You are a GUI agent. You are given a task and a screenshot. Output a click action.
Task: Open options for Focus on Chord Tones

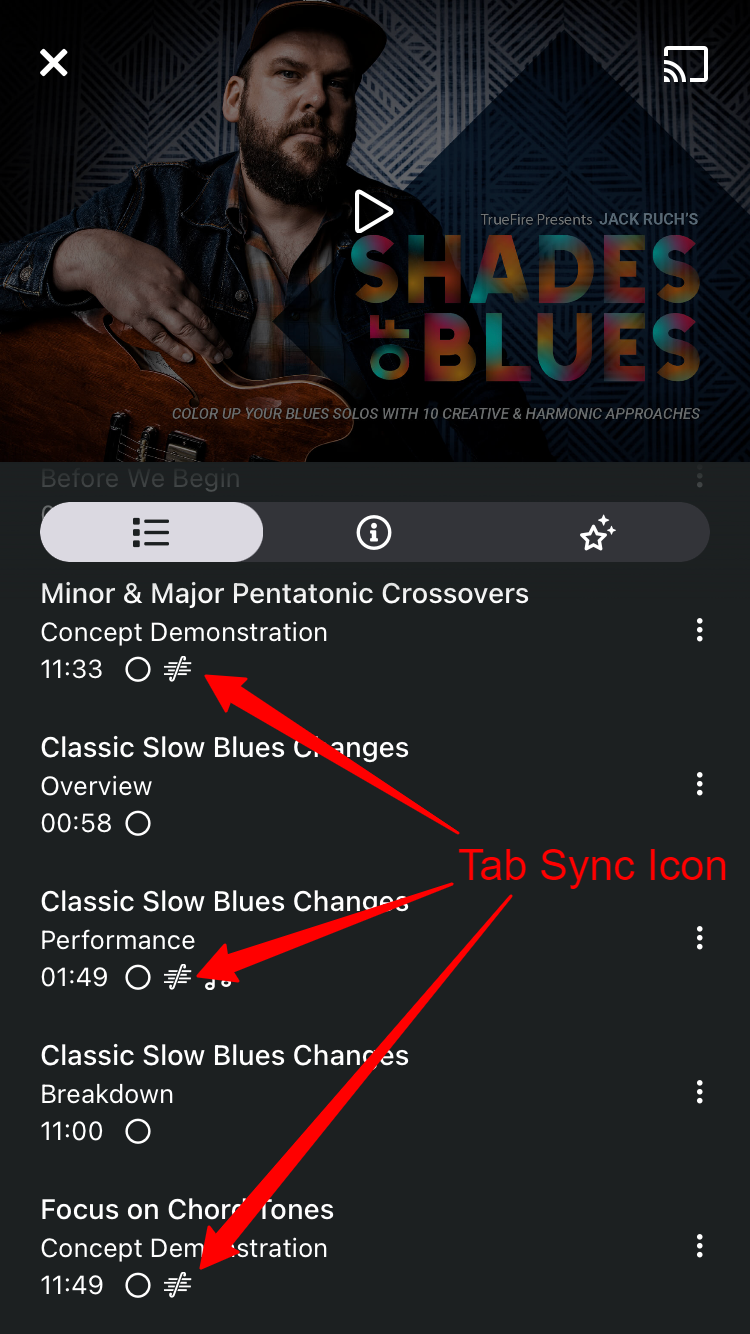[x=700, y=1246]
